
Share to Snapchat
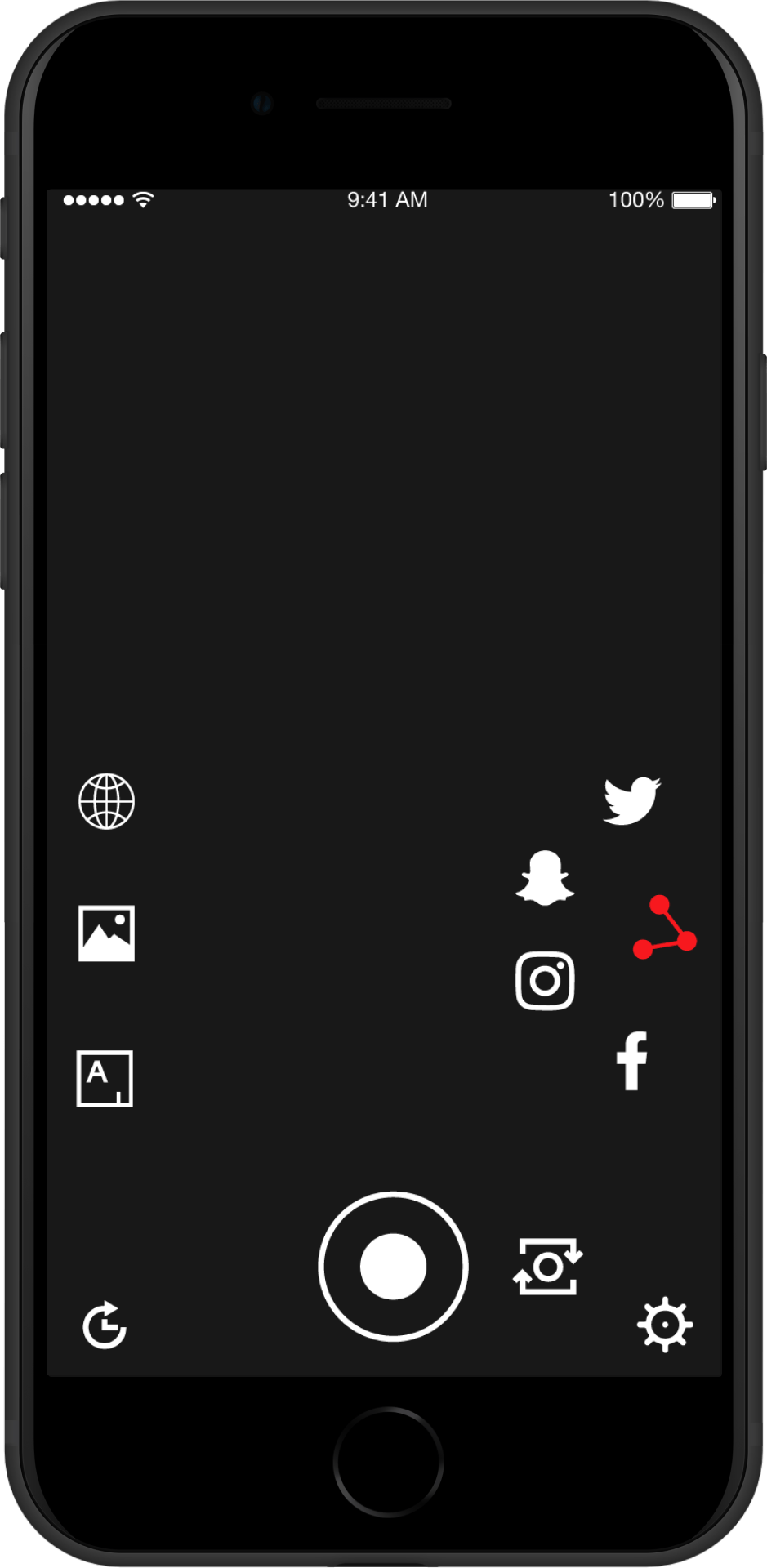(x=545, y=878)
